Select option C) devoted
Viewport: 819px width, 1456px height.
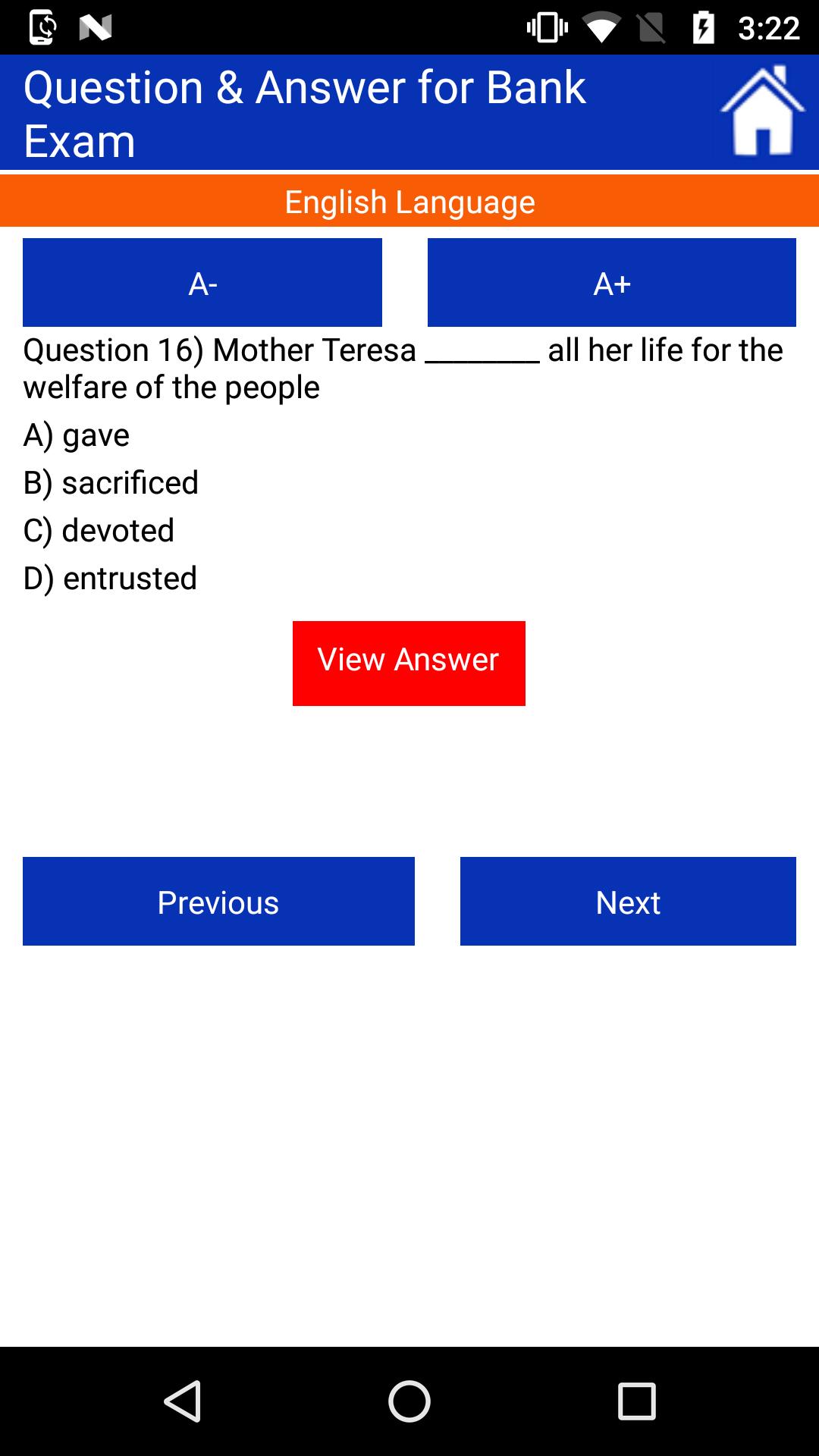click(x=99, y=530)
